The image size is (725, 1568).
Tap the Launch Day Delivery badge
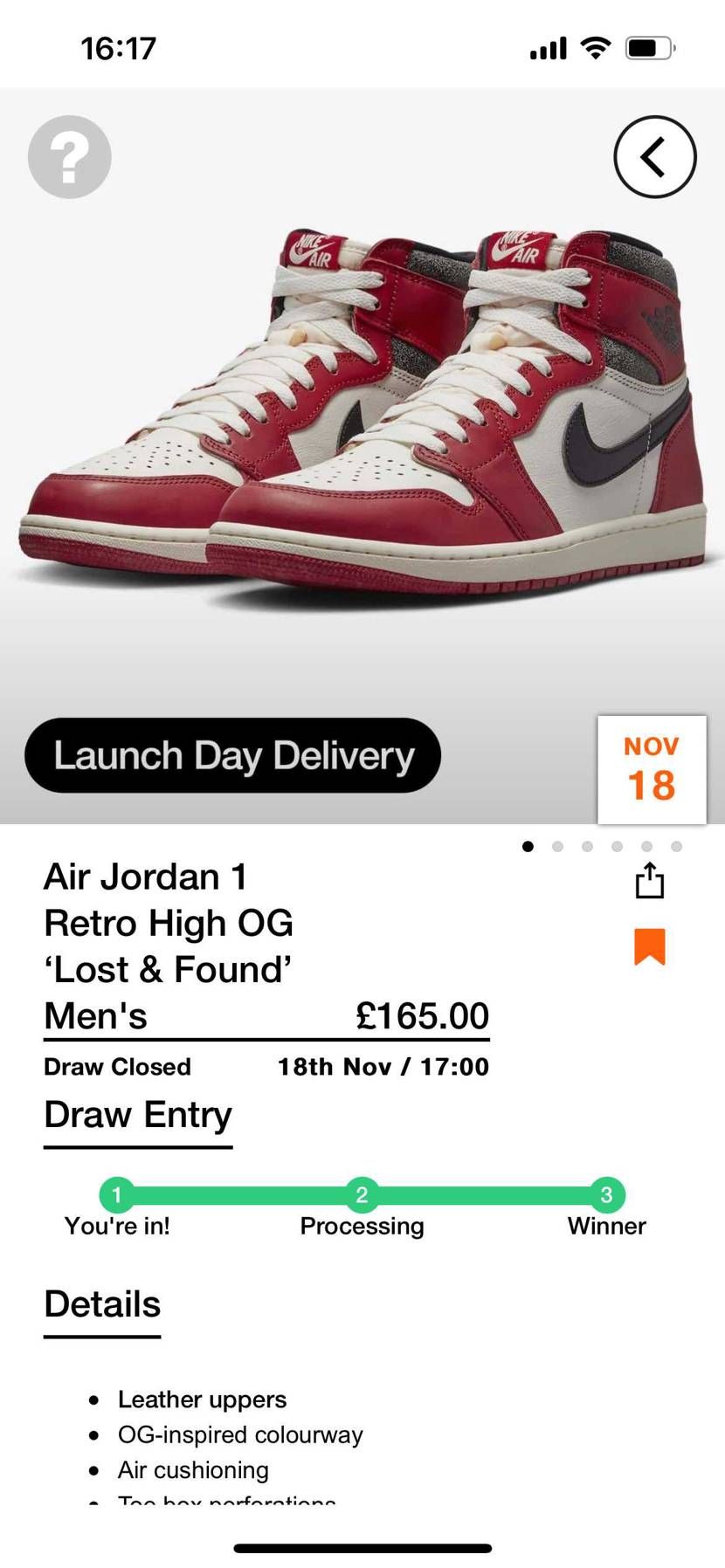pyautogui.click(x=232, y=755)
